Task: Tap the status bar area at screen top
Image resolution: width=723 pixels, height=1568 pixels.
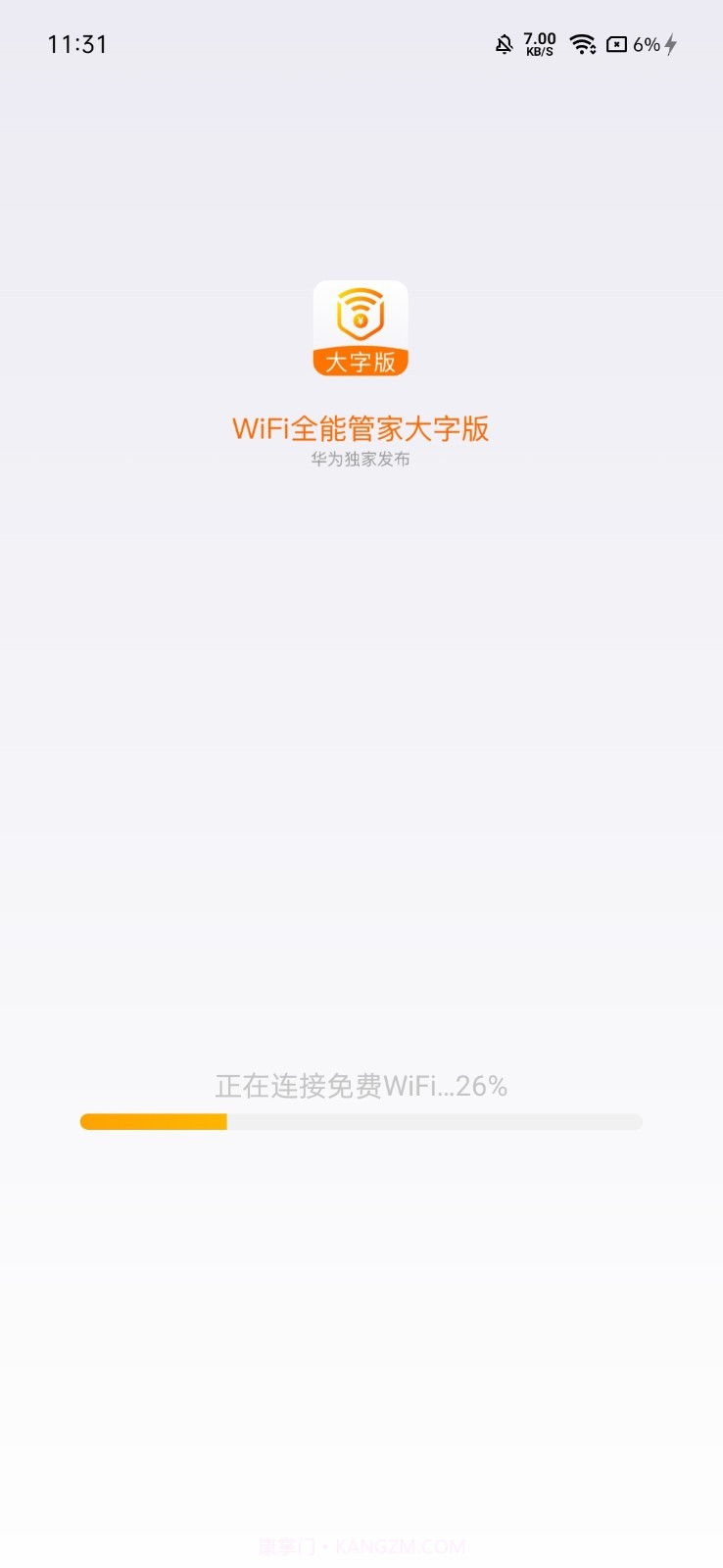Action: pyautogui.click(x=361, y=44)
